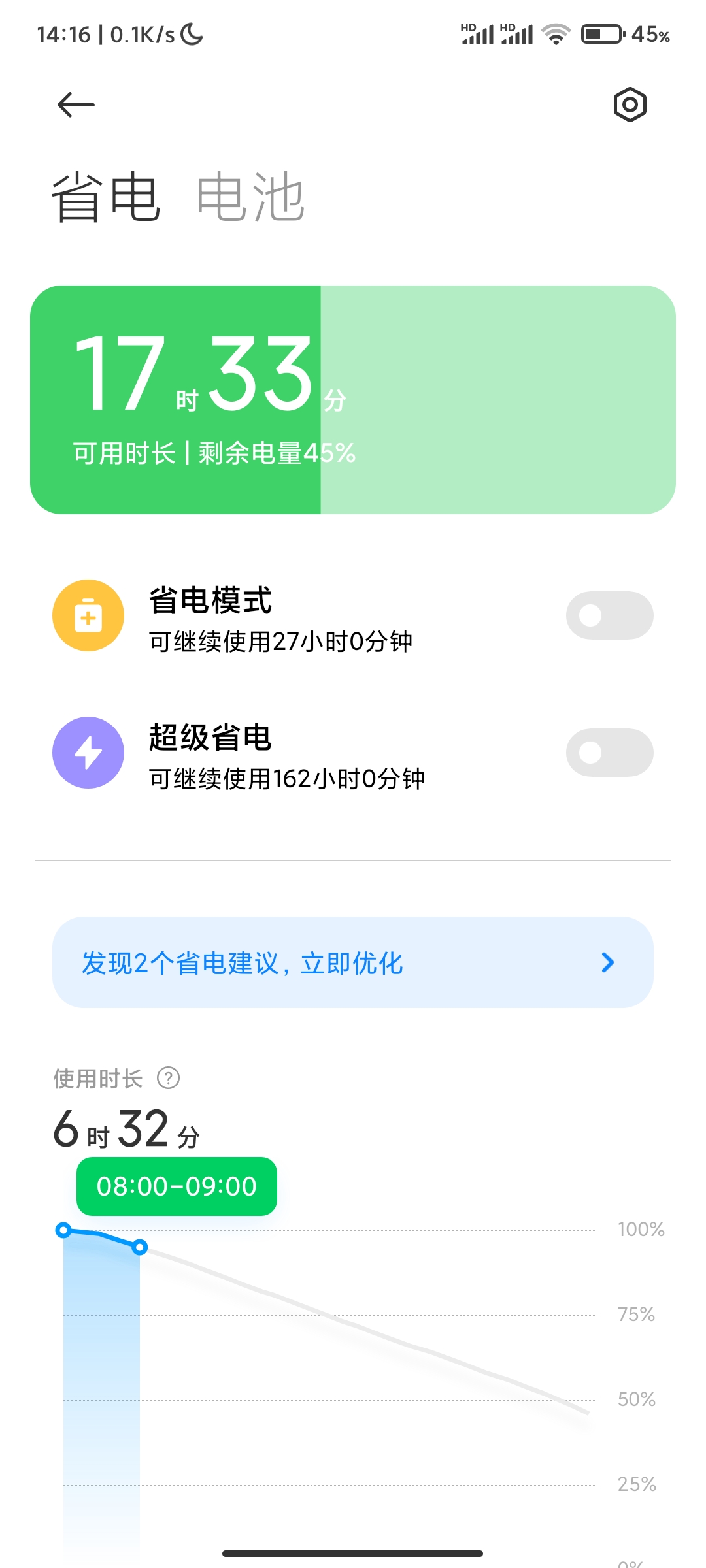Go back using the arrow icon
The height and width of the screenshot is (1568, 706).
(x=76, y=105)
